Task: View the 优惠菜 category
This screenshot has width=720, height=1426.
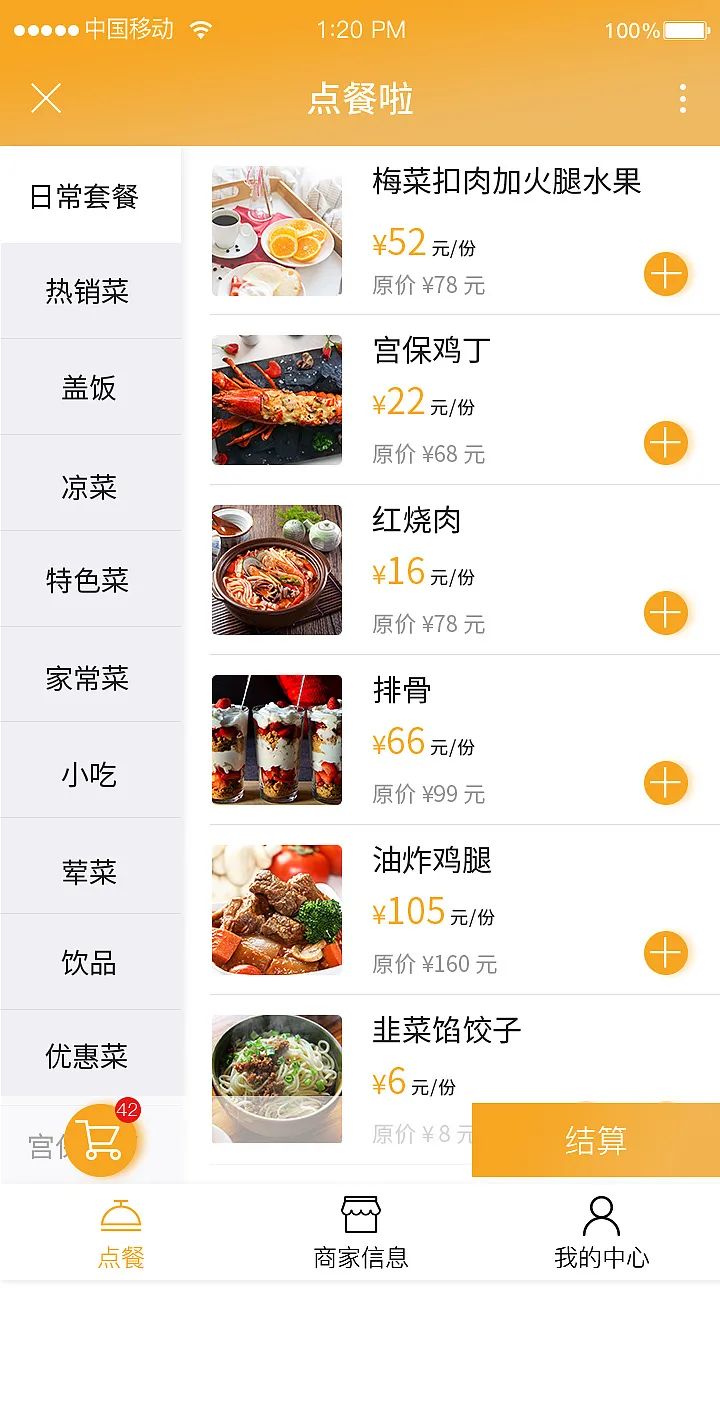Action: coord(88,1056)
